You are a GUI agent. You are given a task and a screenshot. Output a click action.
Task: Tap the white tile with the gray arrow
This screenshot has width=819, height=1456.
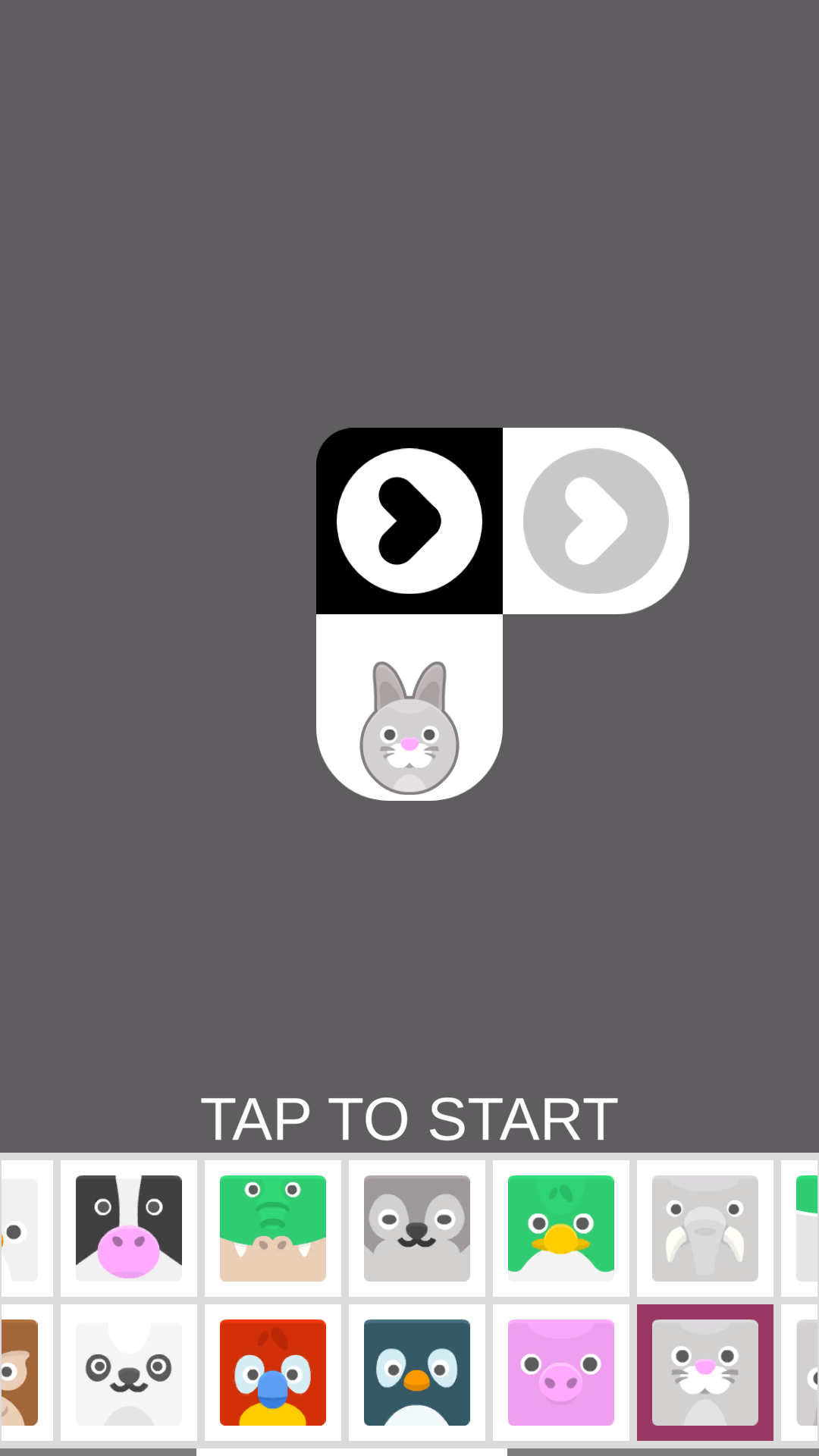click(595, 519)
